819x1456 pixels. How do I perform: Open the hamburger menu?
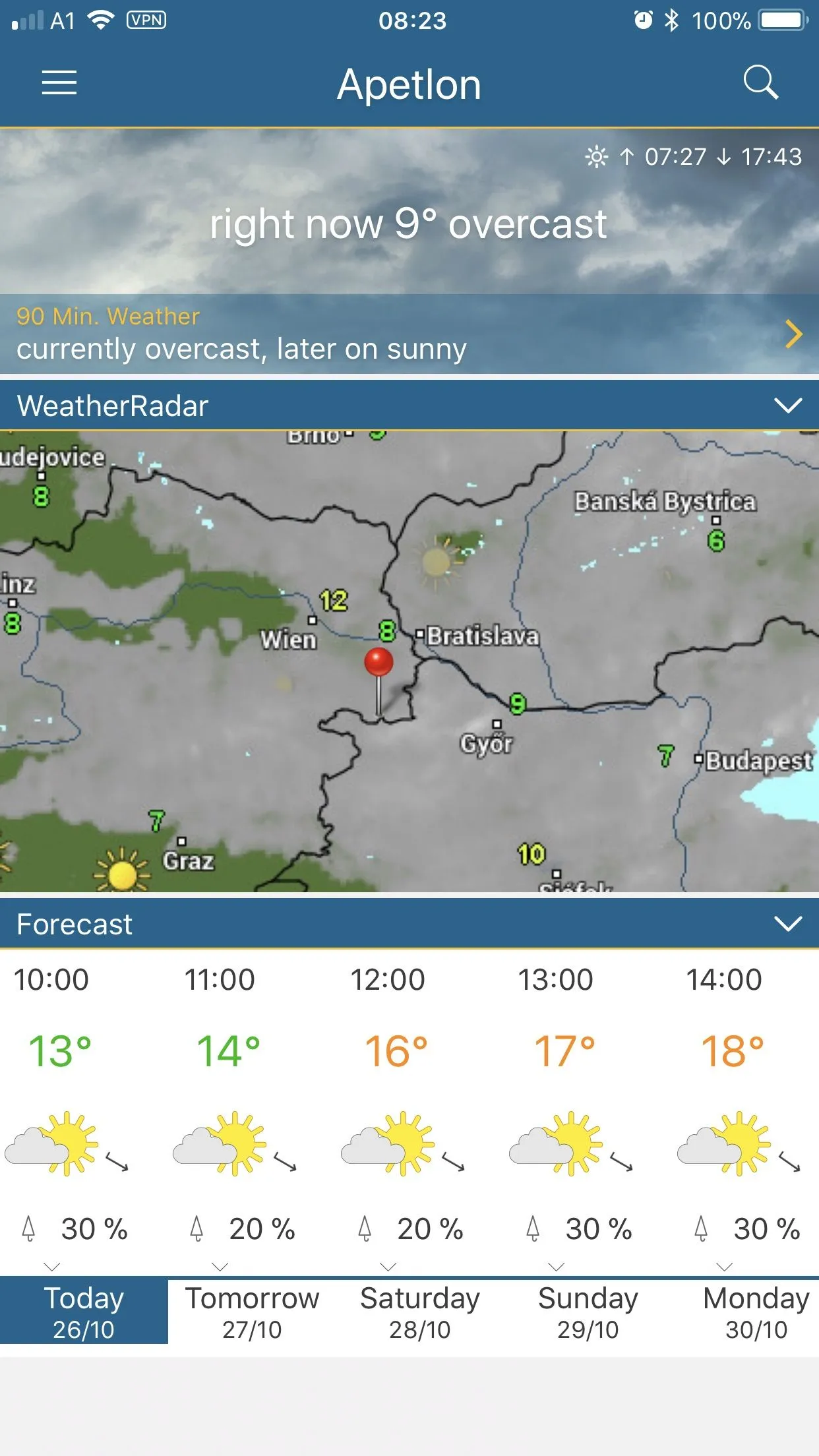point(59,83)
